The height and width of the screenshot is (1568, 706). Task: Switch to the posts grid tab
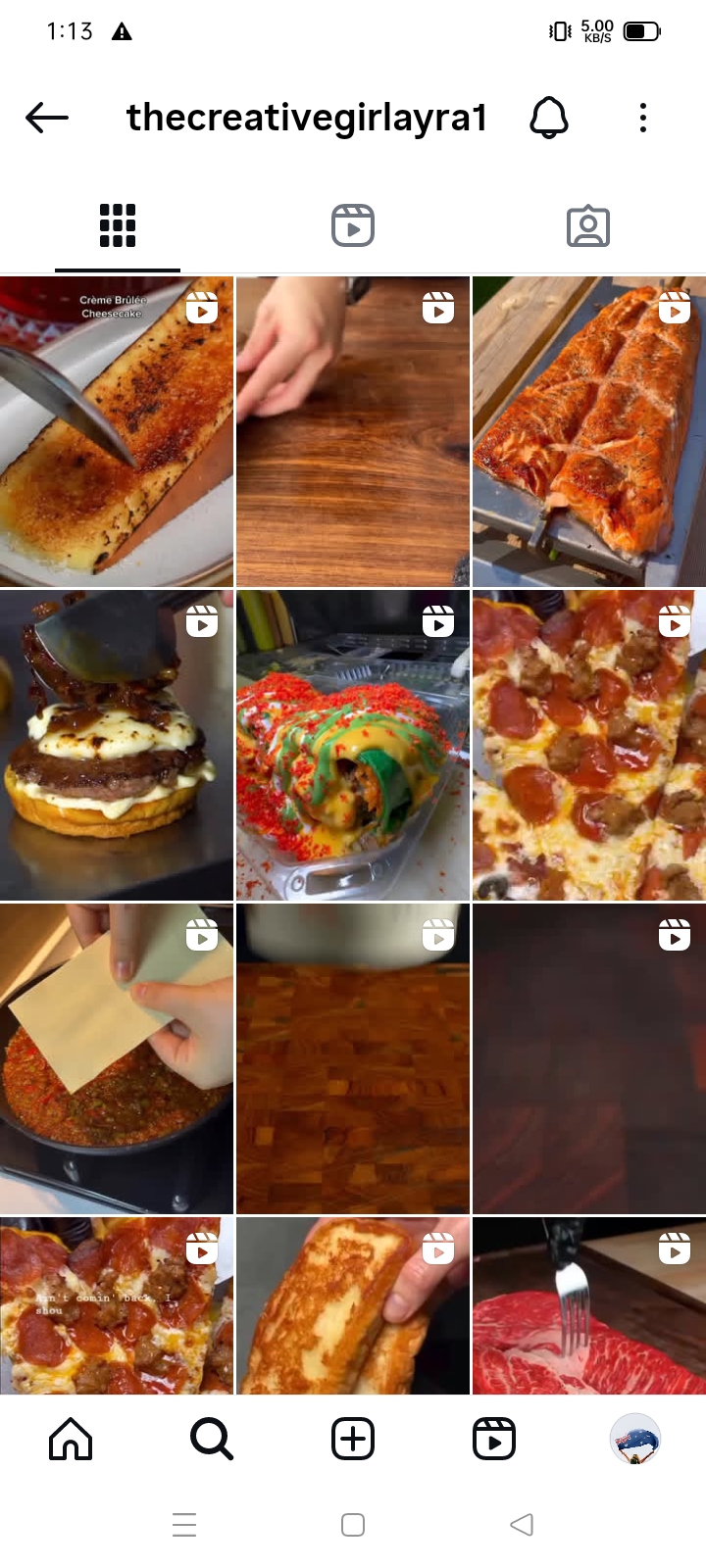(x=118, y=226)
